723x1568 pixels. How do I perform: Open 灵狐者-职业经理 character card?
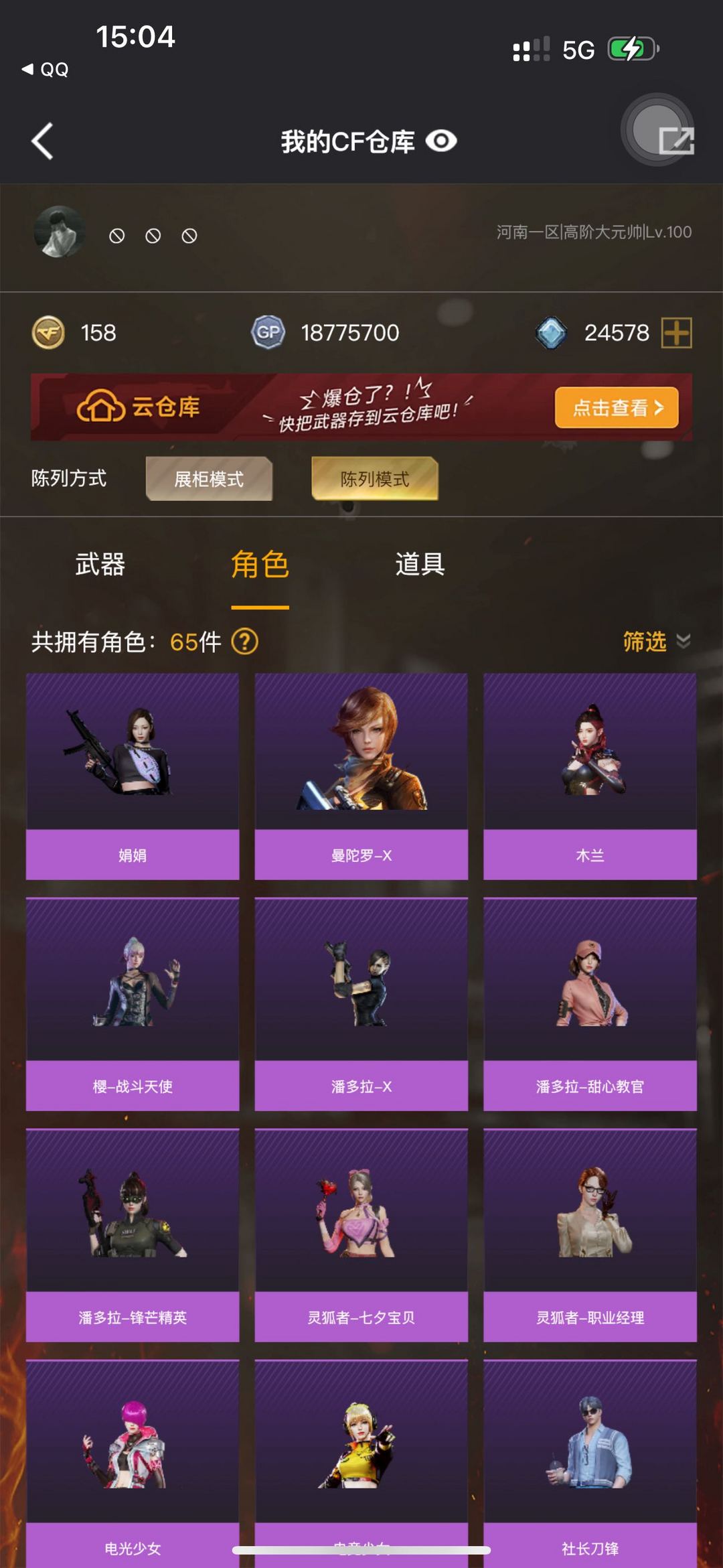(x=590, y=1235)
